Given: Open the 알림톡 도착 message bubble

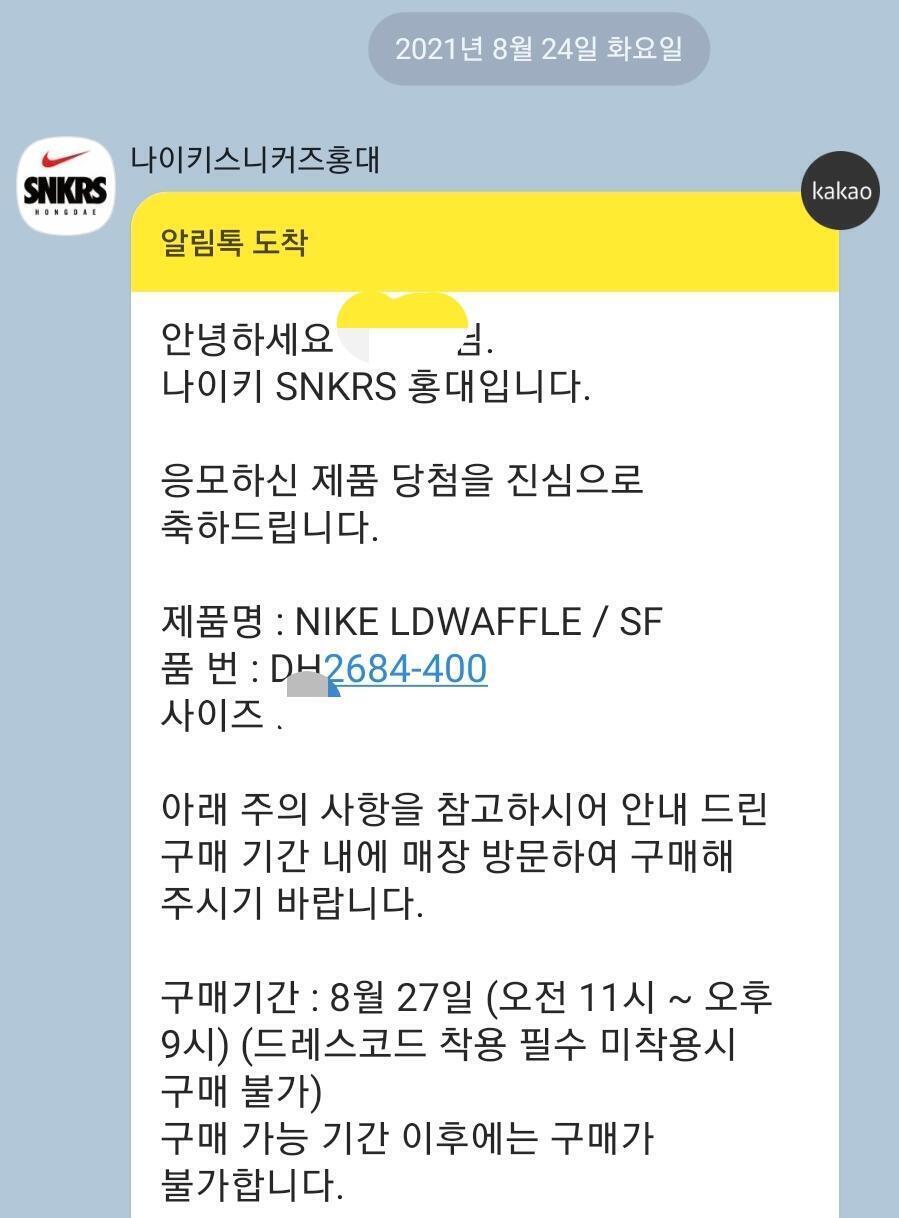Looking at the screenshot, I should (485, 705).
